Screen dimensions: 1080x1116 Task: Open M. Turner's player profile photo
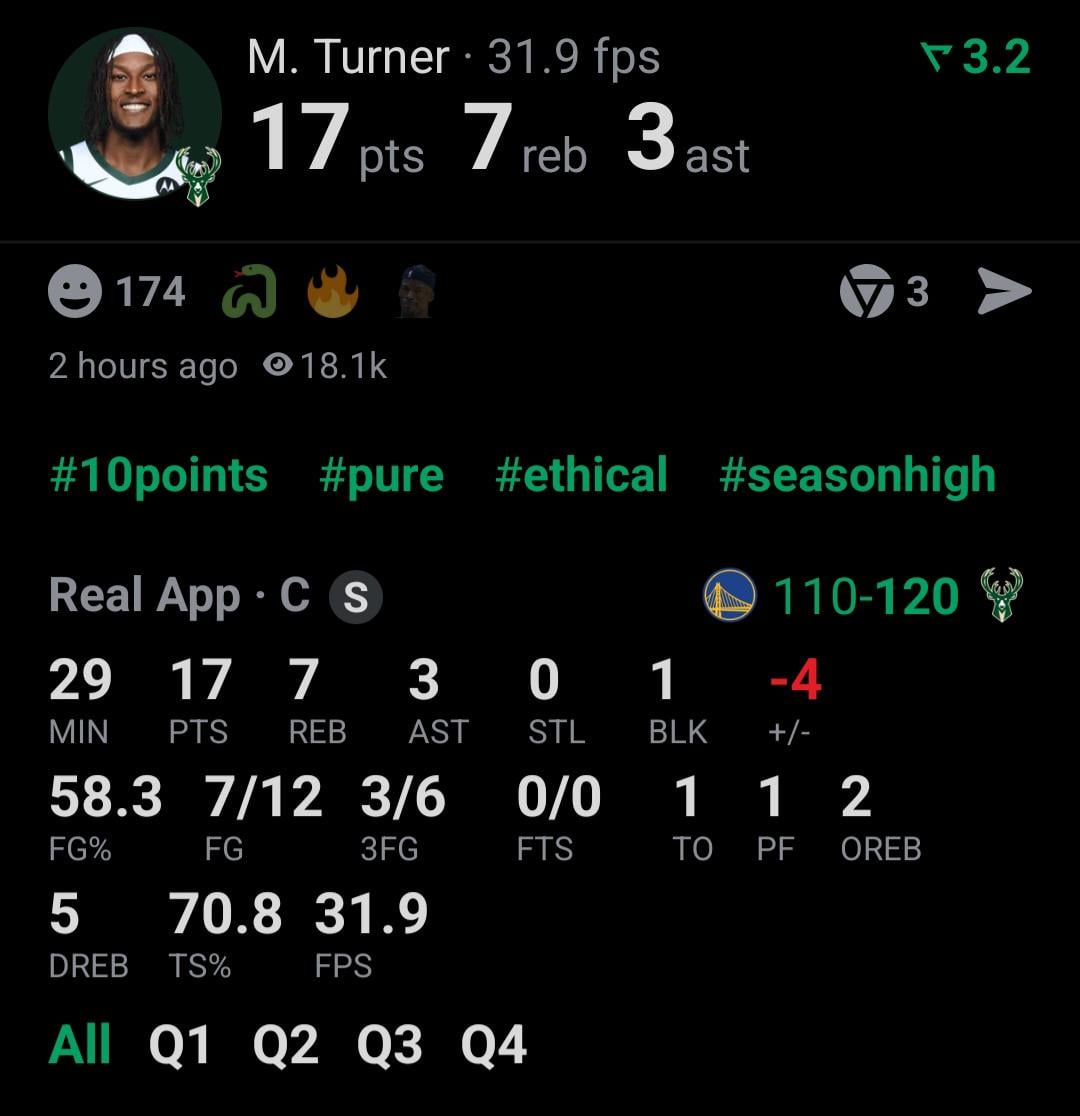tap(135, 113)
